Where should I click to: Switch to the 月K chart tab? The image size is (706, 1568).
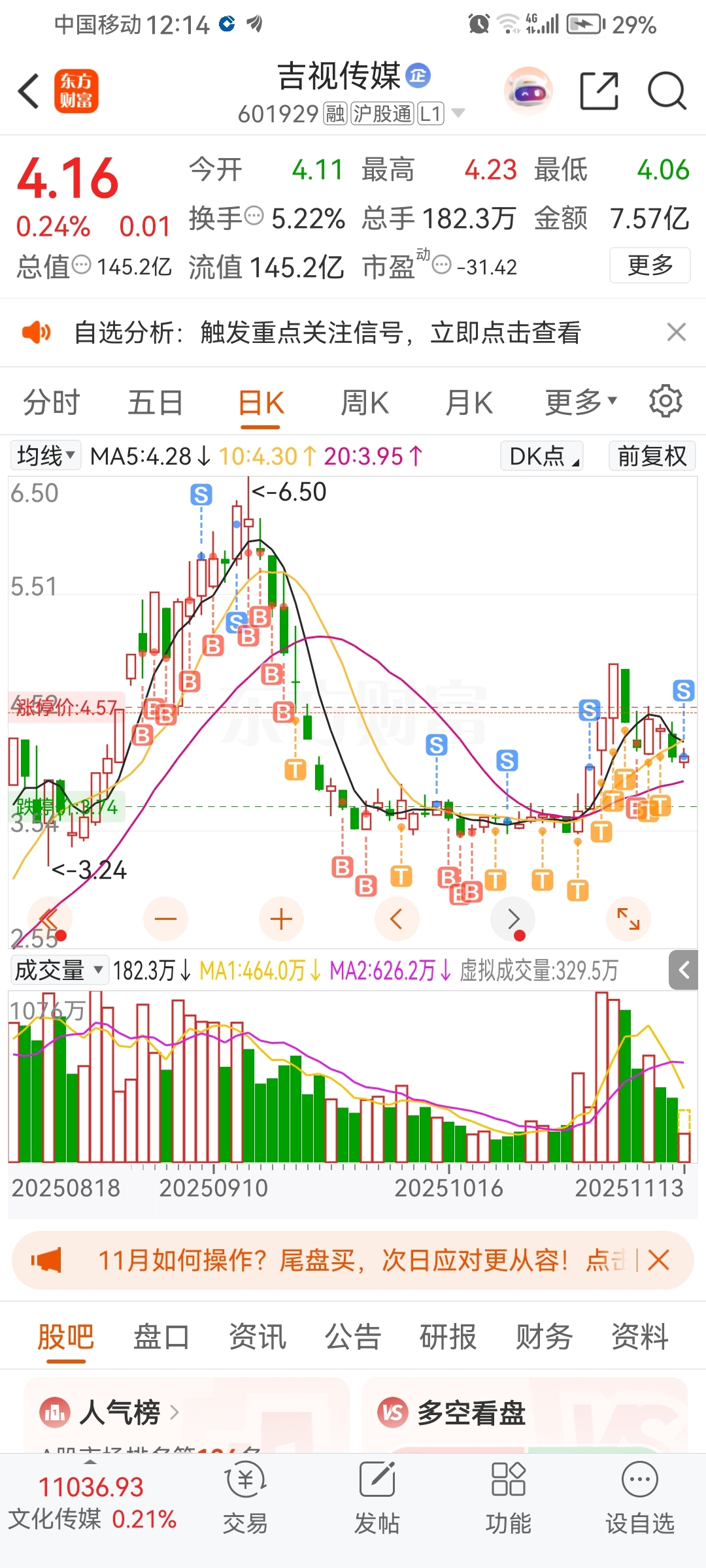469,402
